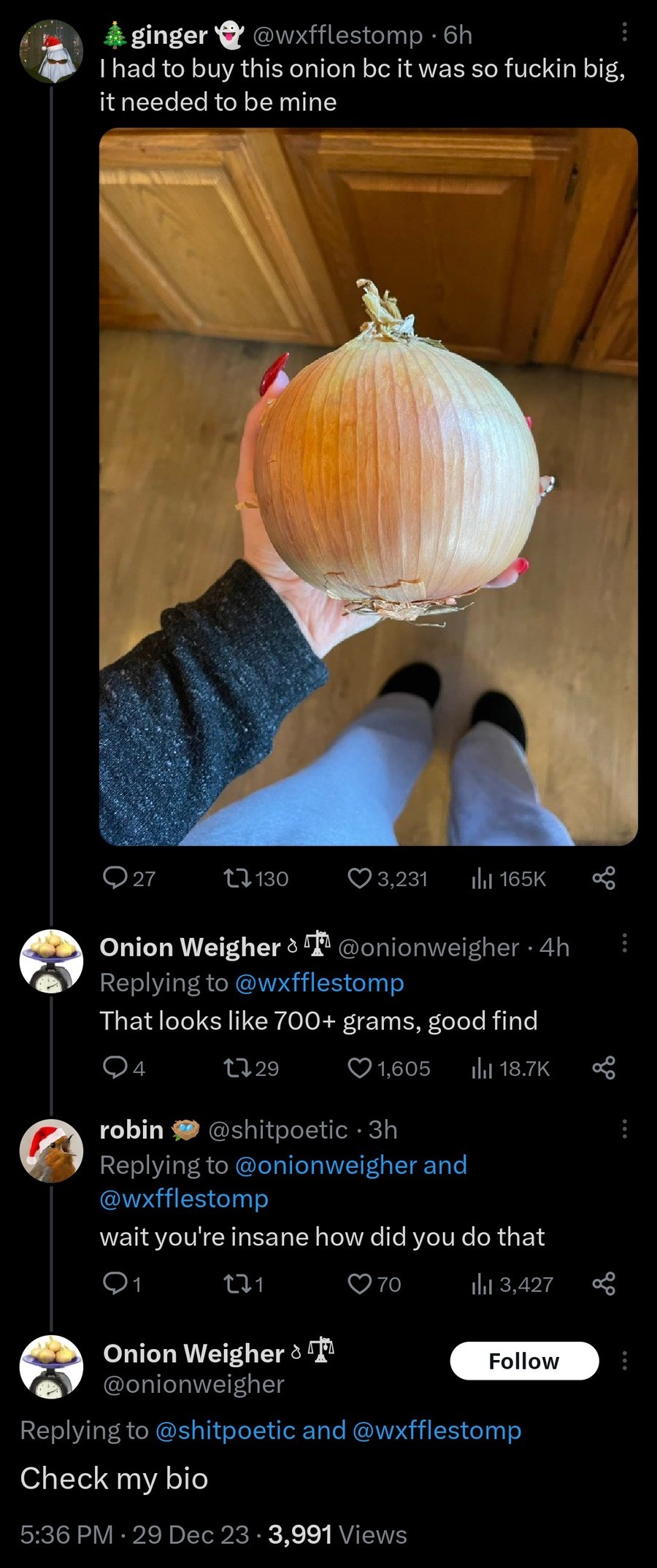Open the @shitpoetic mention in 'Check my bio' tweet
This screenshot has height=1568, width=657.
click(x=226, y=1430)
